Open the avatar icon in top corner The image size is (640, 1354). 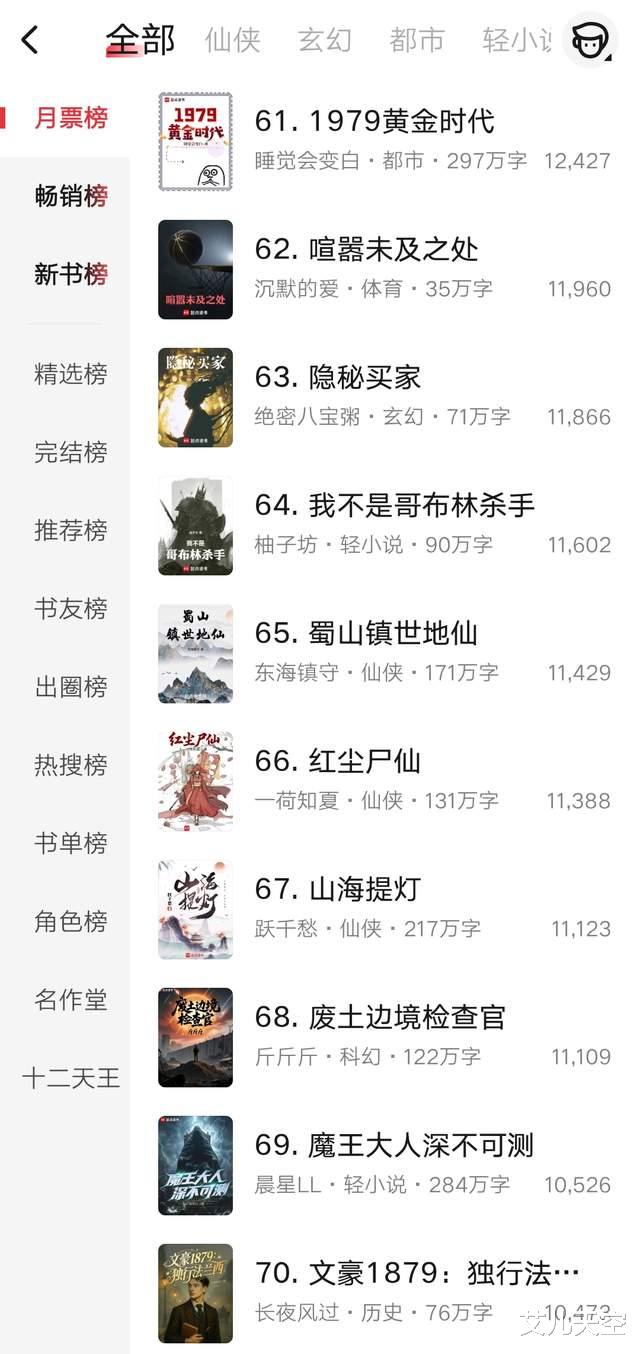589,40
